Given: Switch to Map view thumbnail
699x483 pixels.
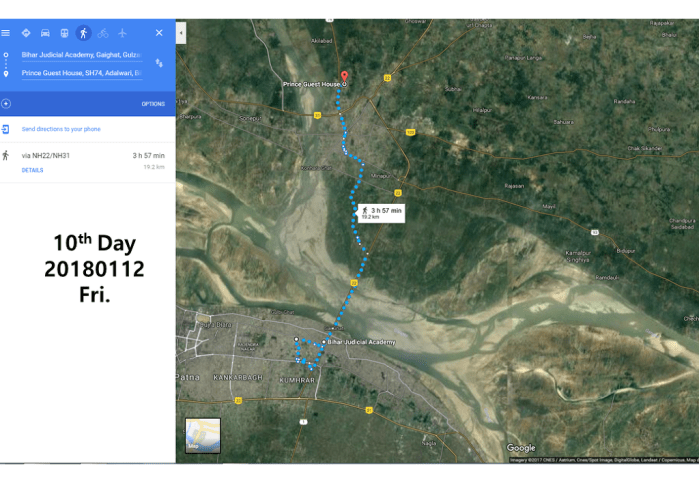Looking at the screenshot, I should tap(203, 435).
